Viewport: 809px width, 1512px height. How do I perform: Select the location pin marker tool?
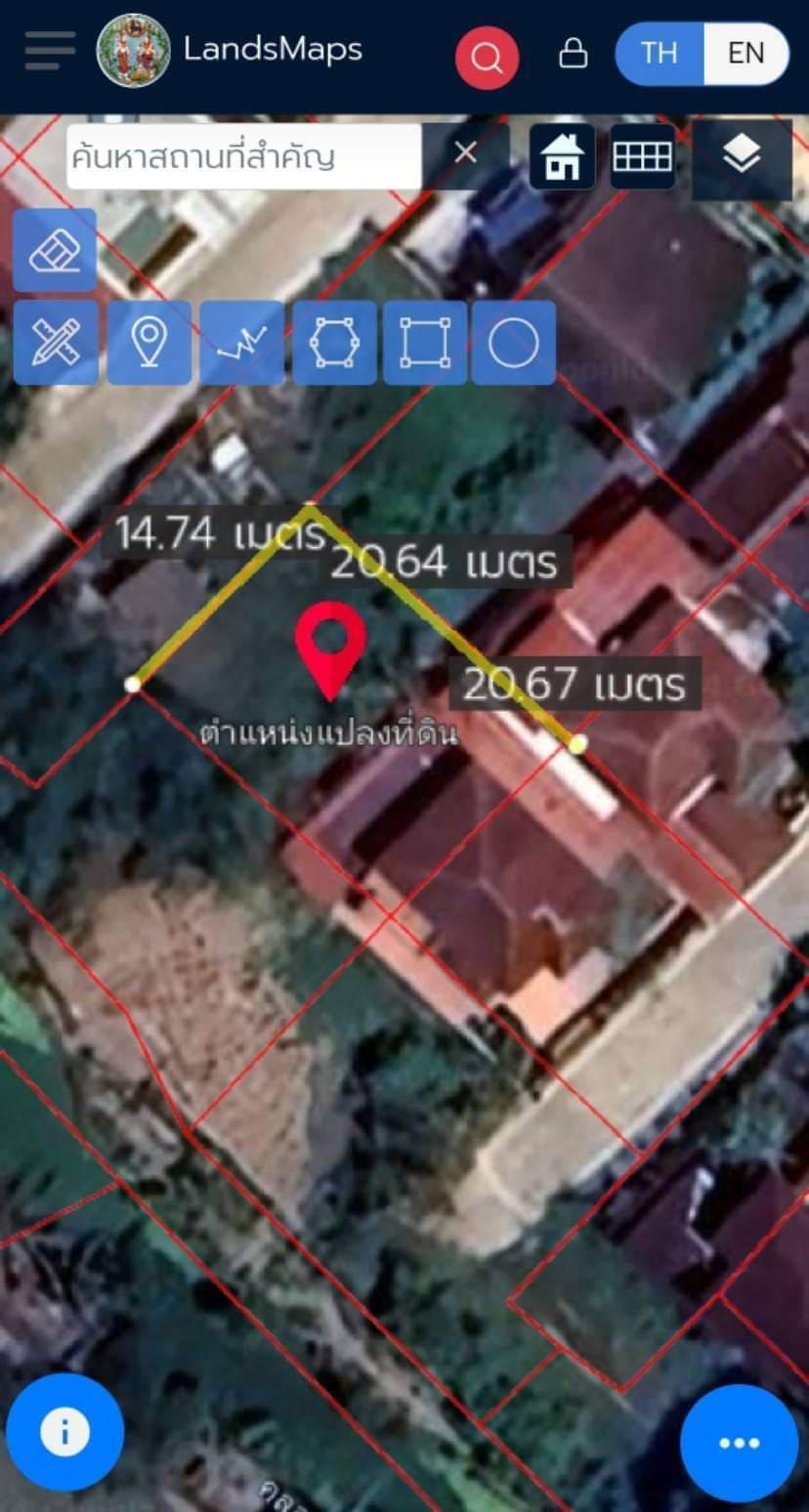(x=149, y=342)
